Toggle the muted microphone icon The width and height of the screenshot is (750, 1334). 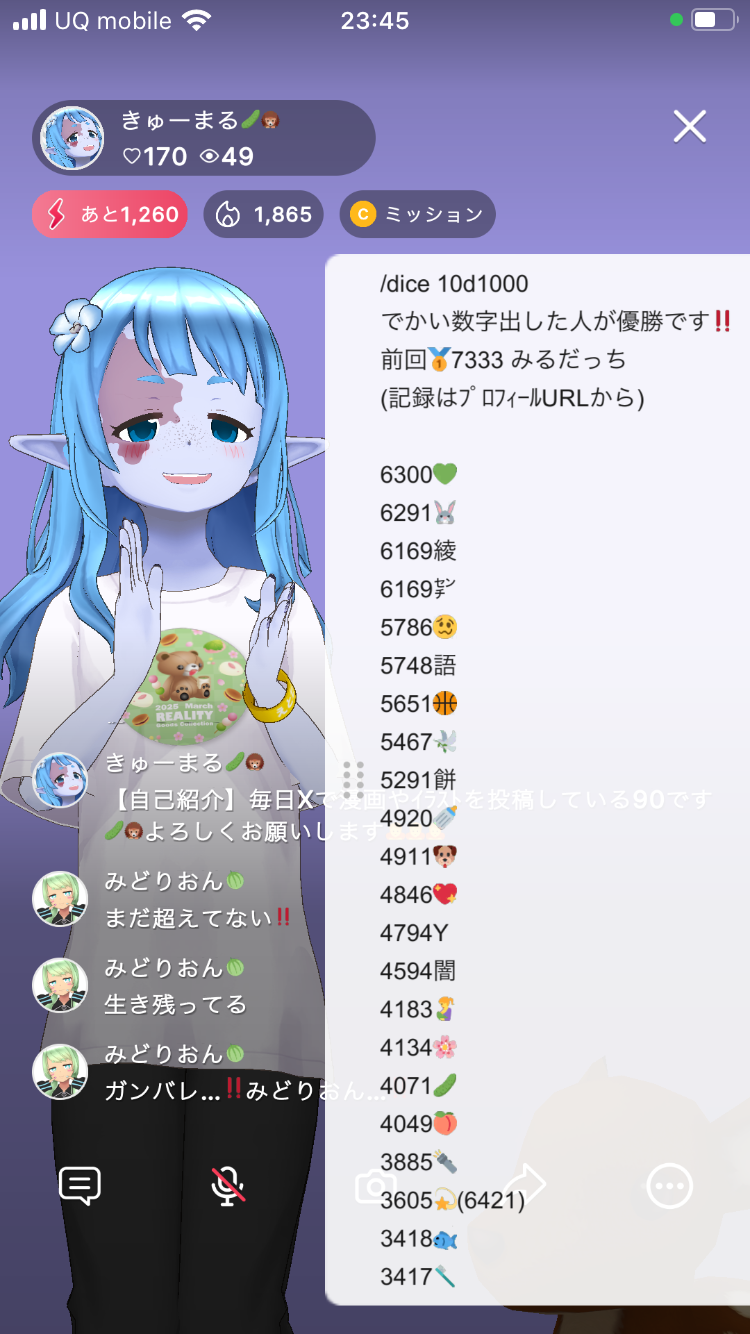coord(228,1186)
